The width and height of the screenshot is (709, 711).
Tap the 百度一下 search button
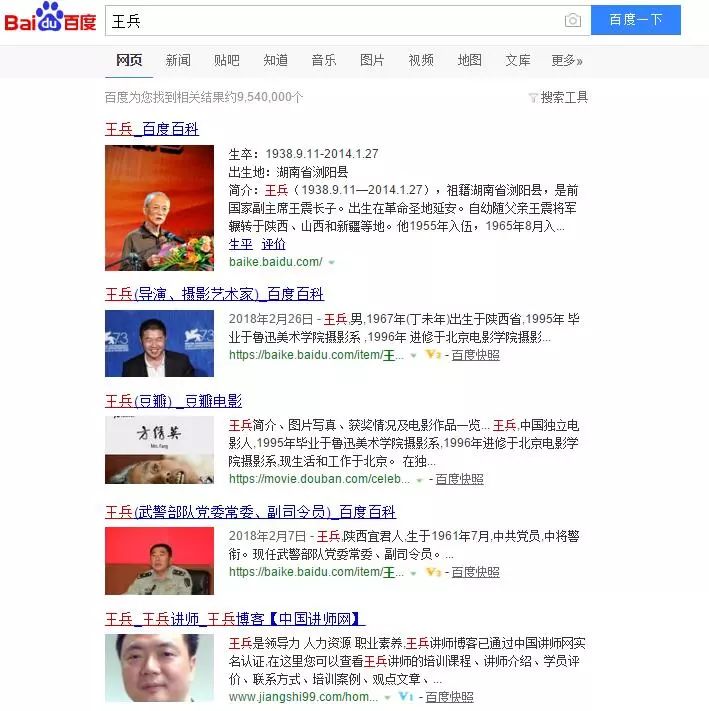click(x=635, y=20)
